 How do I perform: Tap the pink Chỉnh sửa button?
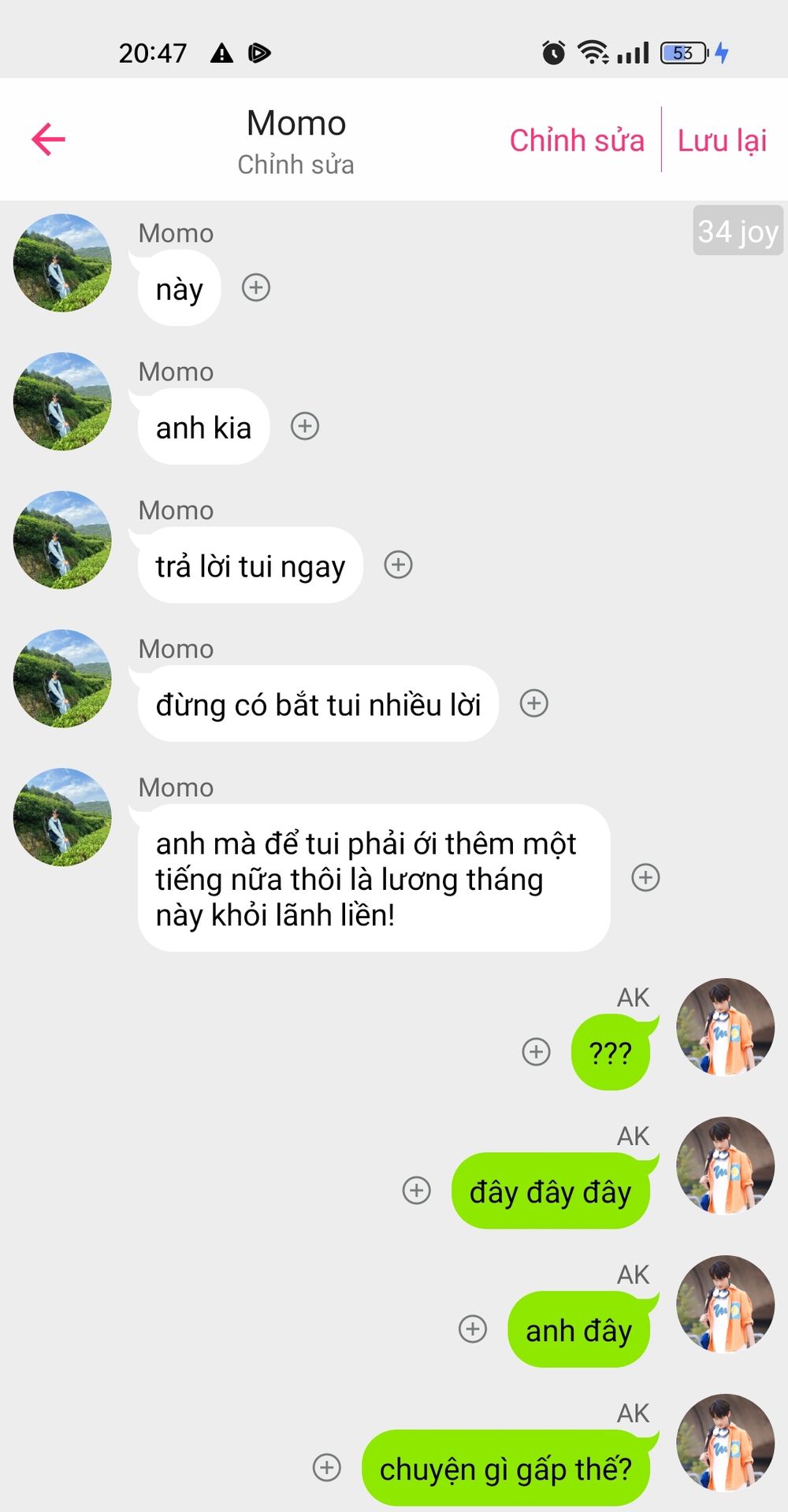coord(577,140)
